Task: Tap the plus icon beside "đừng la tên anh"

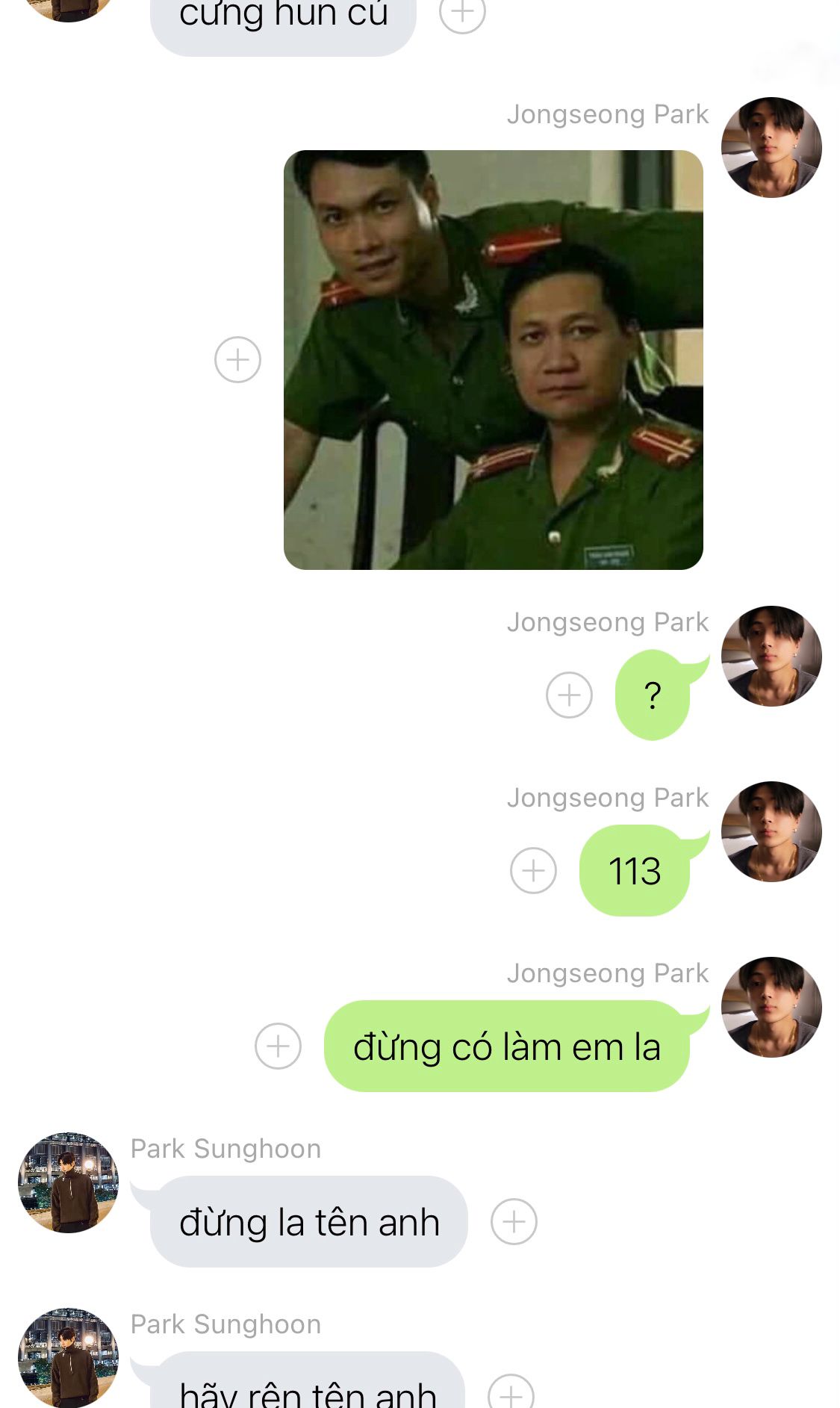Action: pos(514,1222)
